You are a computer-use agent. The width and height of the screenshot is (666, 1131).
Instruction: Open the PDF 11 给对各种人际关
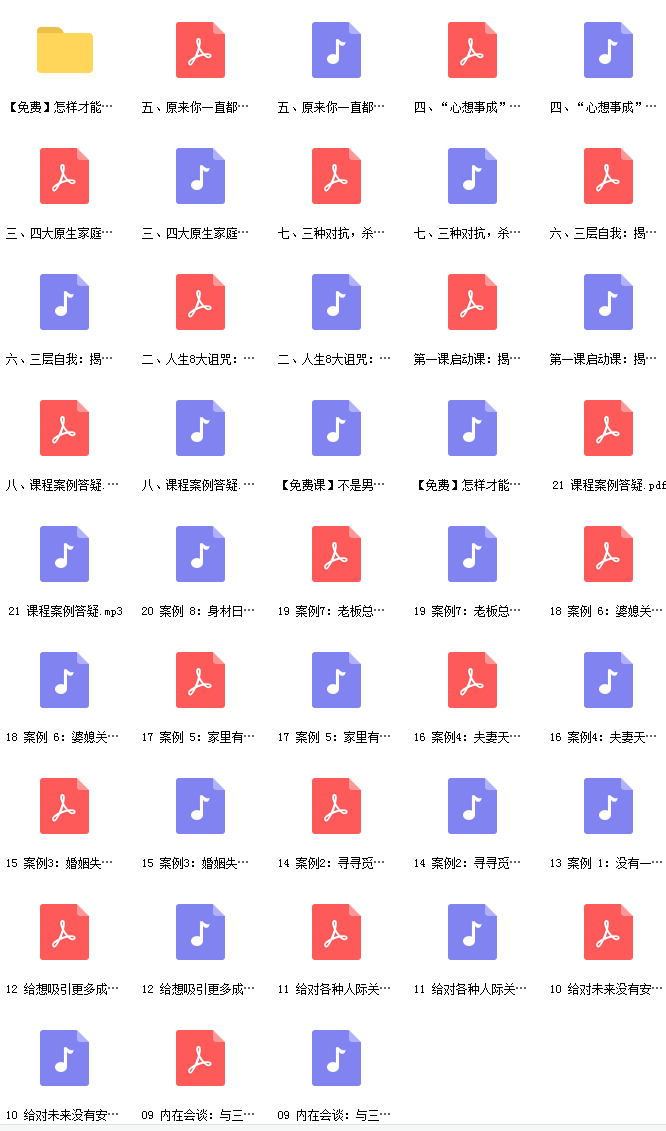click(x=336, y=932)
